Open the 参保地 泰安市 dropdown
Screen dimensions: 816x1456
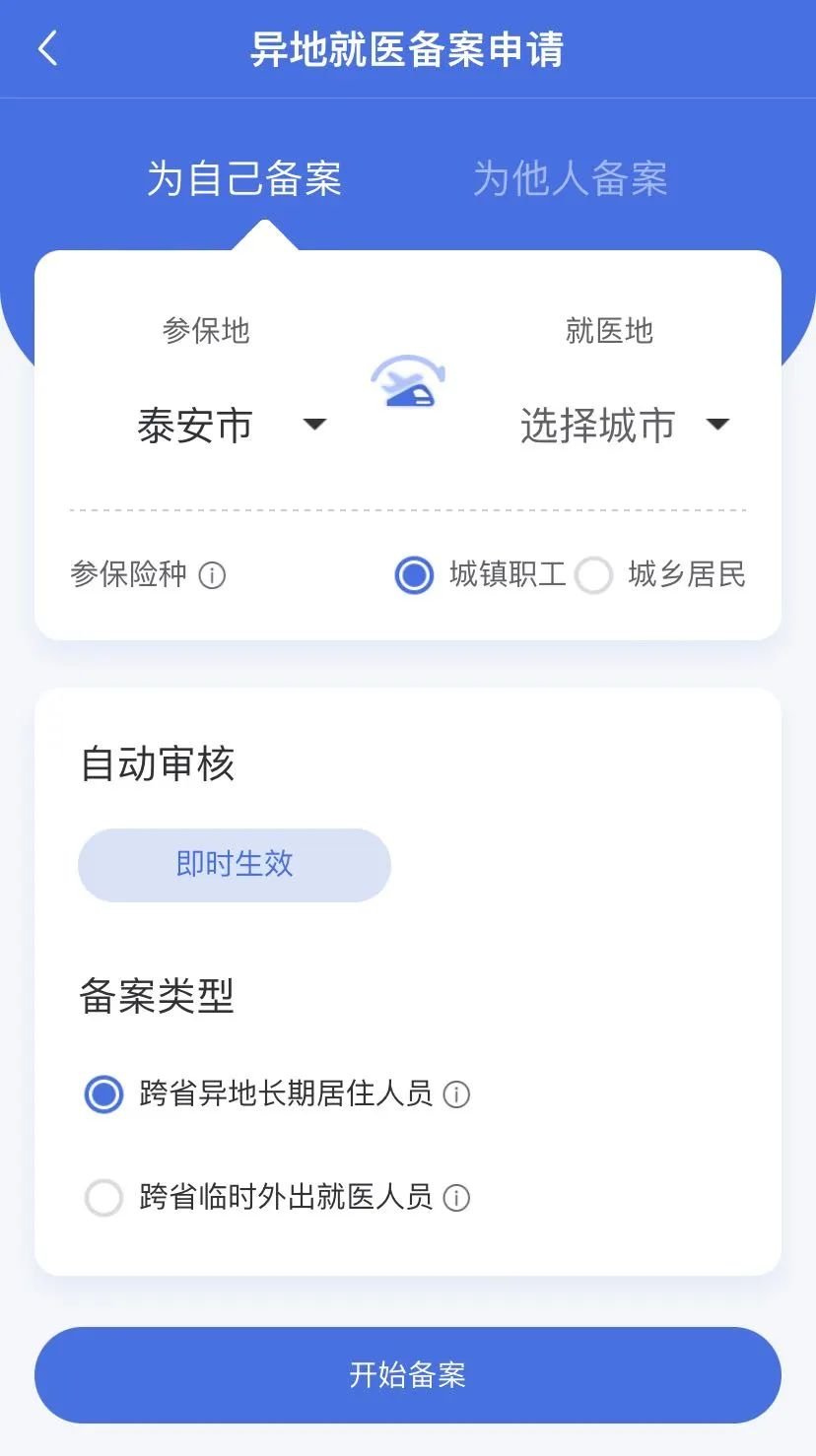[232, 426]
